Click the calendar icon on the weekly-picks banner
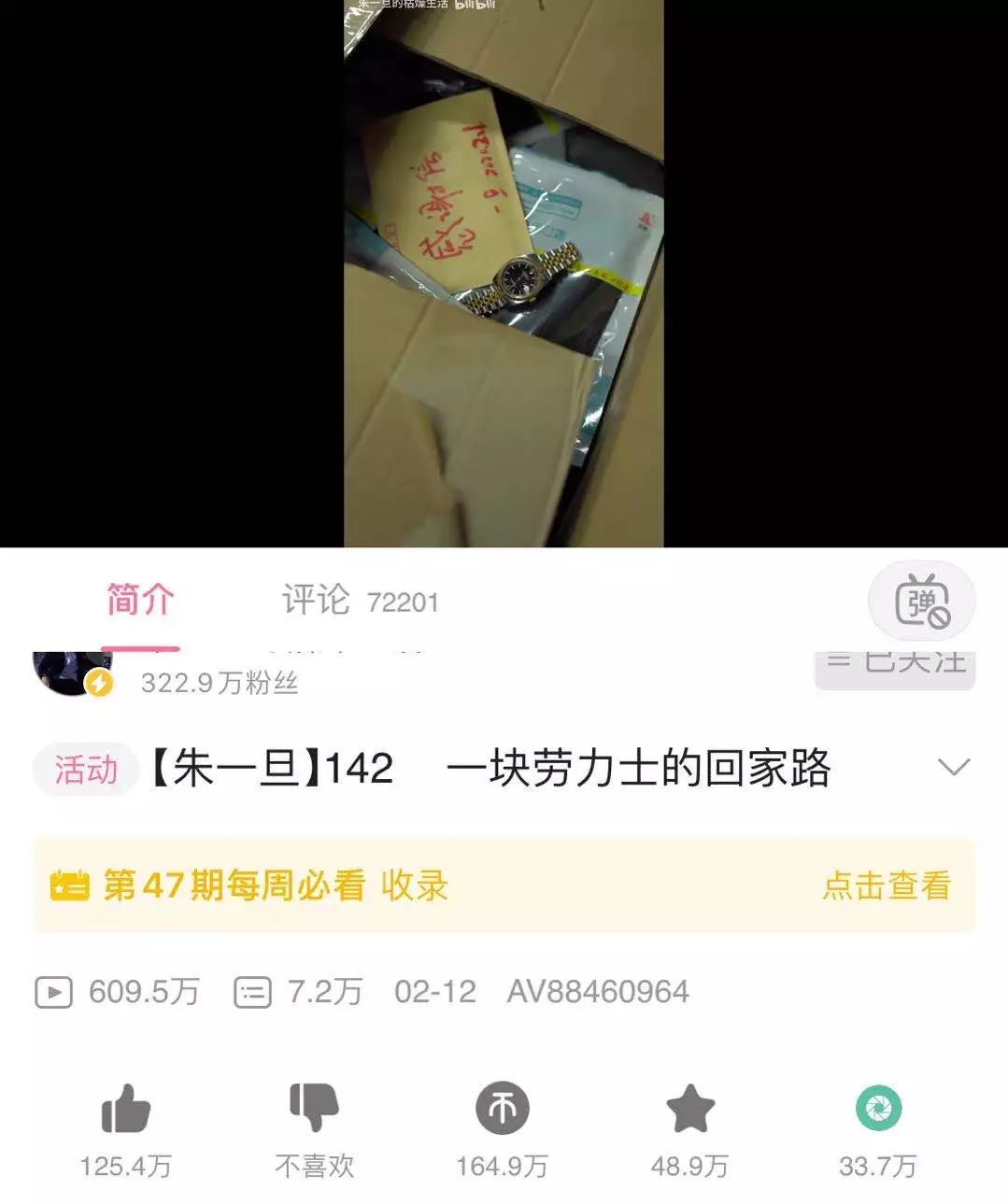Screen dimensions: 1008x1204 pyautogui.click(x=72, y=885)
